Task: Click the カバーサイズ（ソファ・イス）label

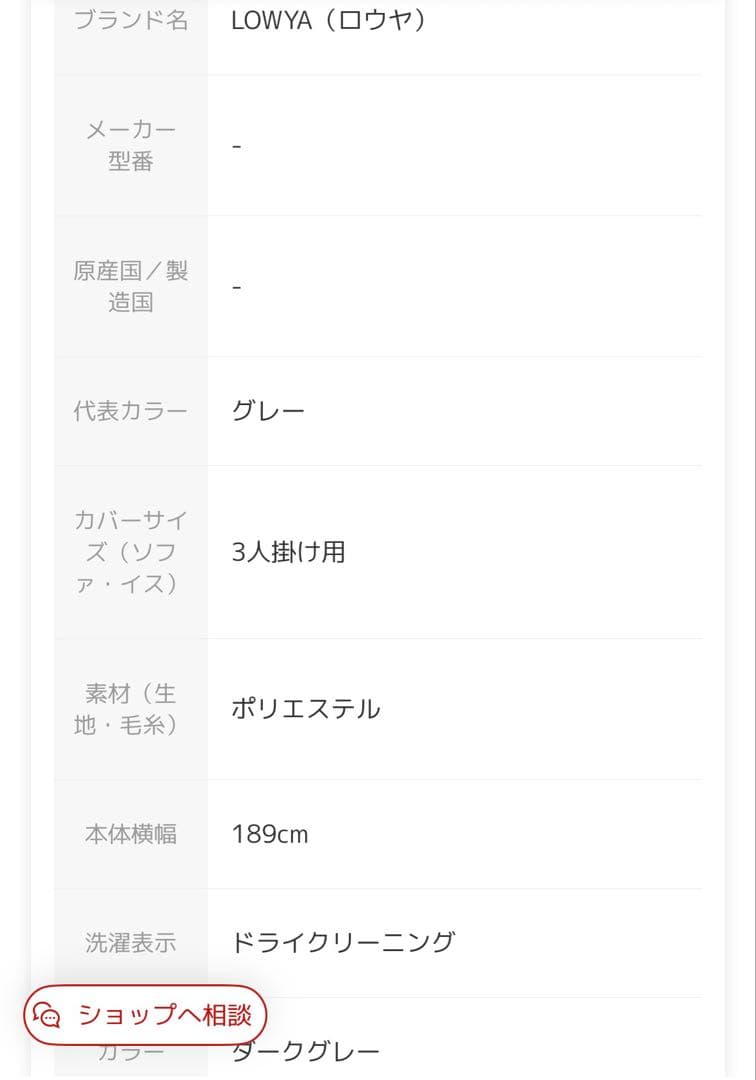Action: 128,552
